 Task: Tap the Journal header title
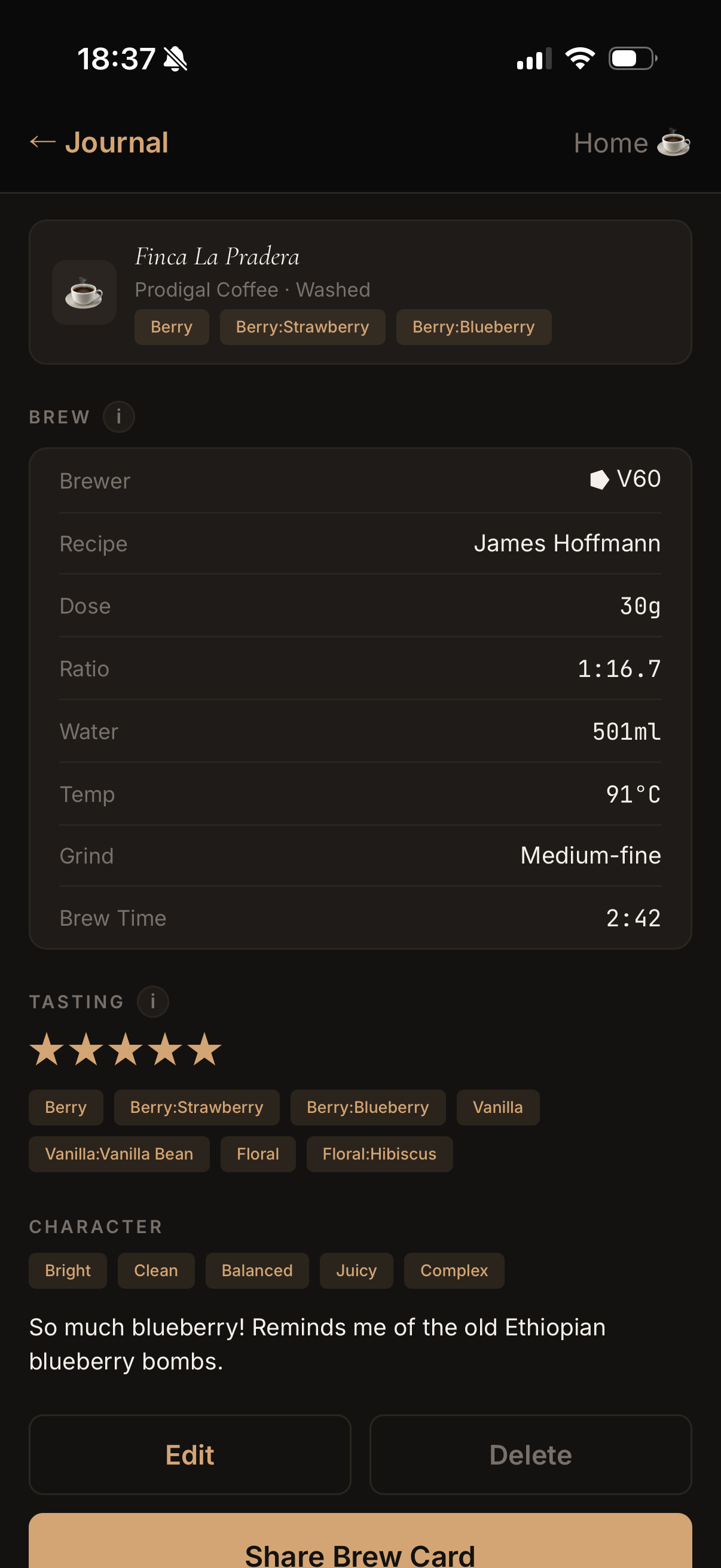(118, 142)
